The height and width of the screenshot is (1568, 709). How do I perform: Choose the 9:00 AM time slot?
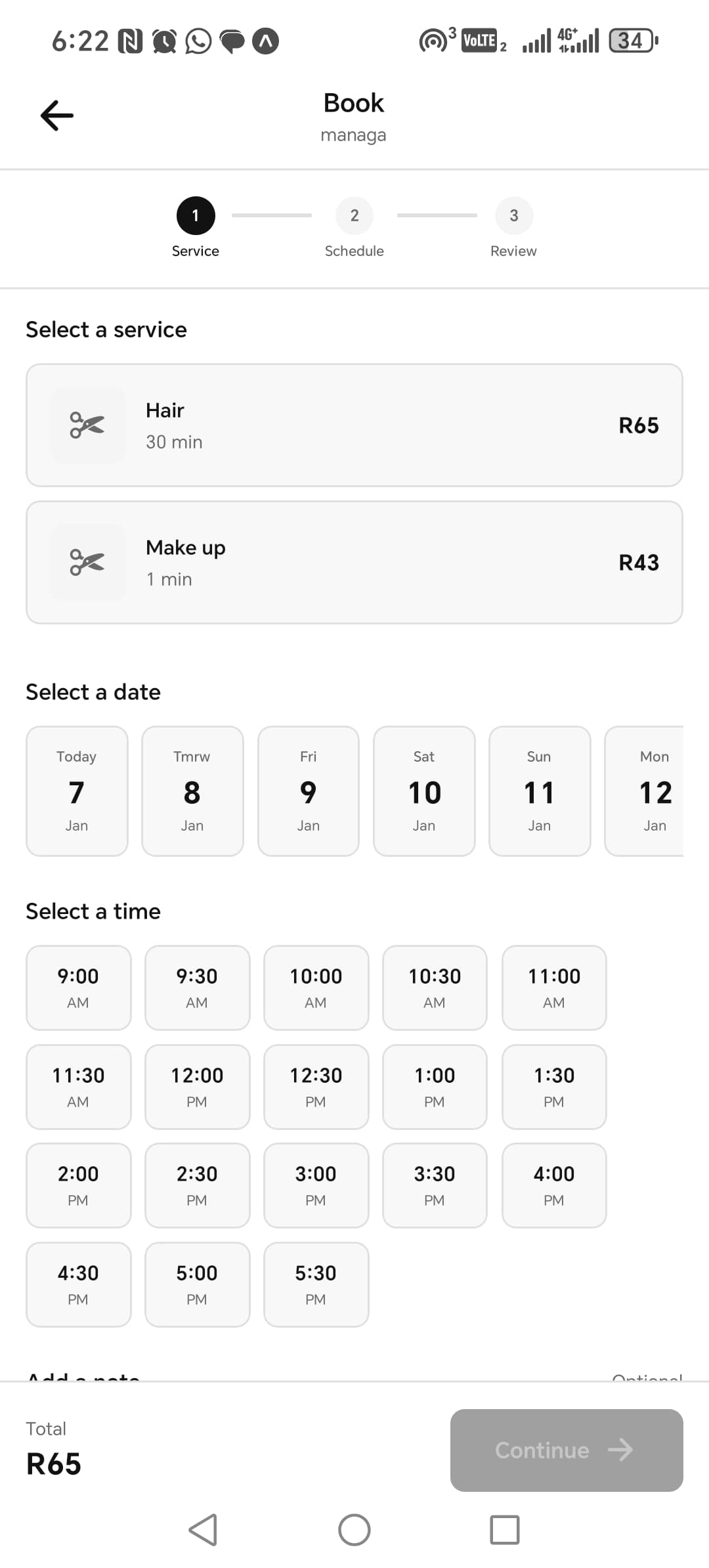[78, 987]
